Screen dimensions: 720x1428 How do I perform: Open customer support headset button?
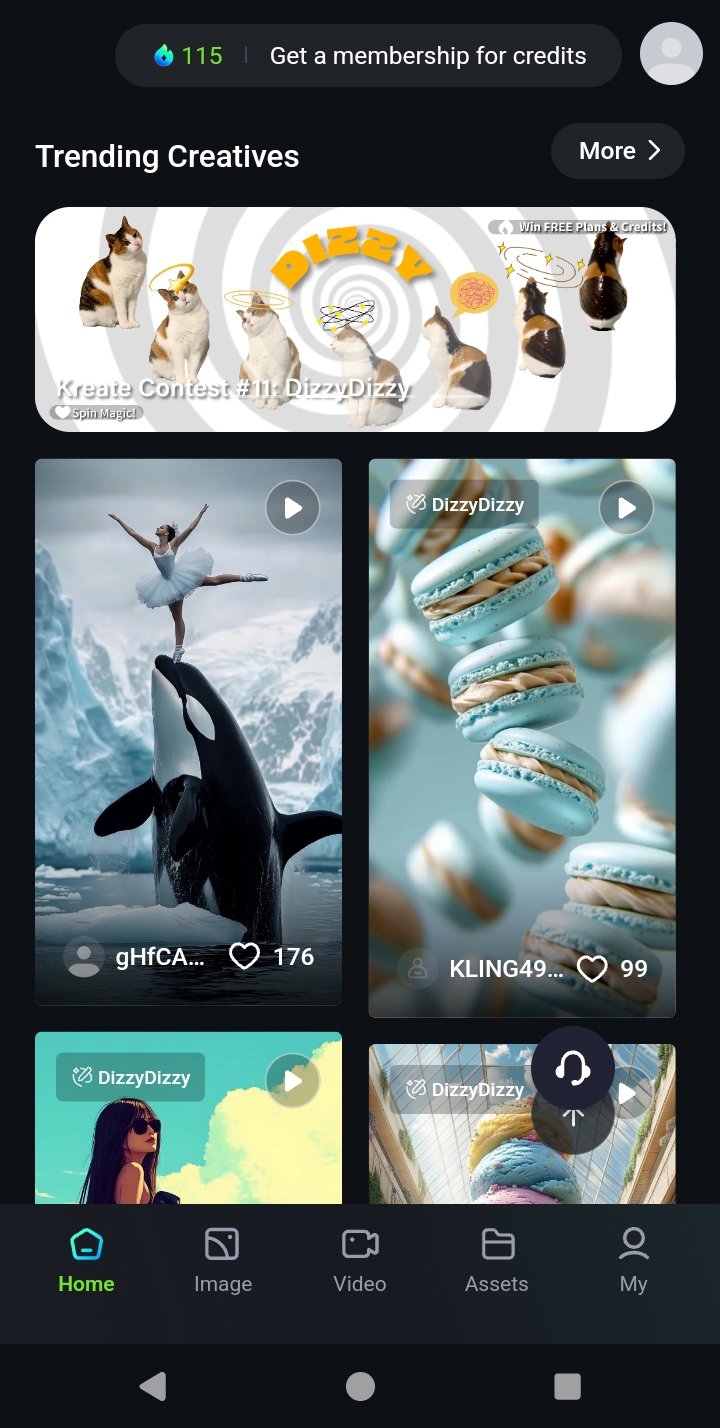click(x=572, y=1068)
